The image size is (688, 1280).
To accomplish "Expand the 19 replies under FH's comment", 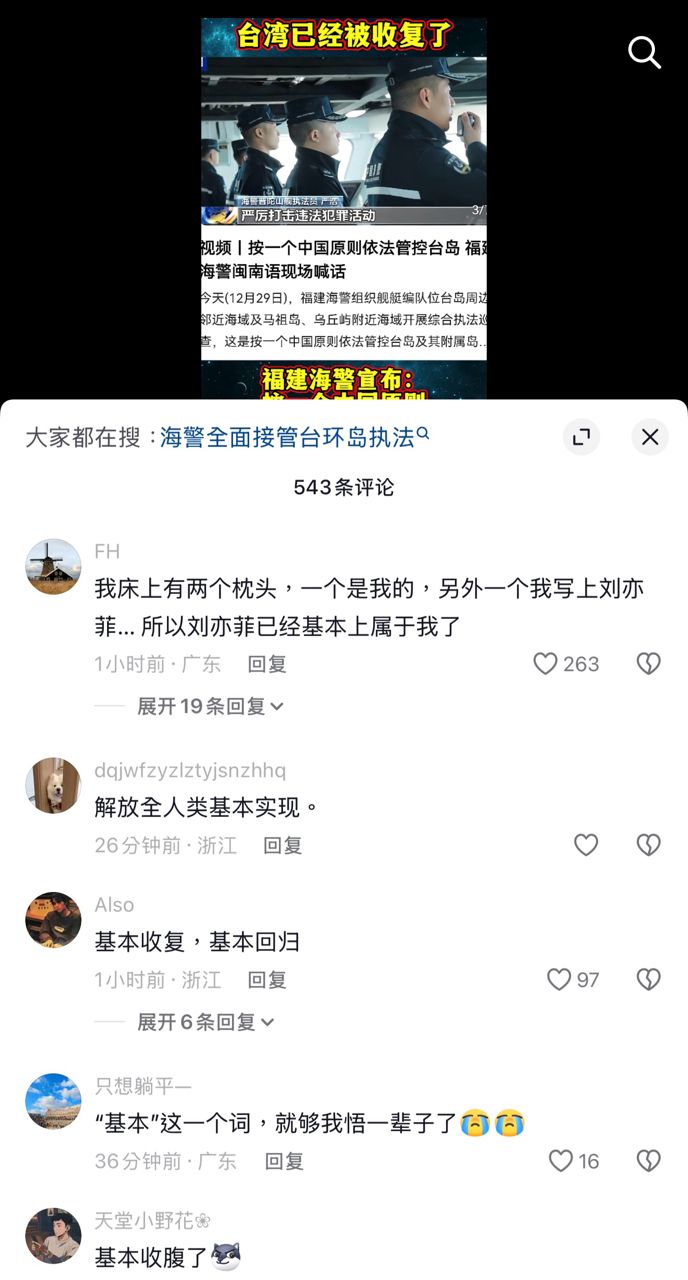I will [210, 706].
